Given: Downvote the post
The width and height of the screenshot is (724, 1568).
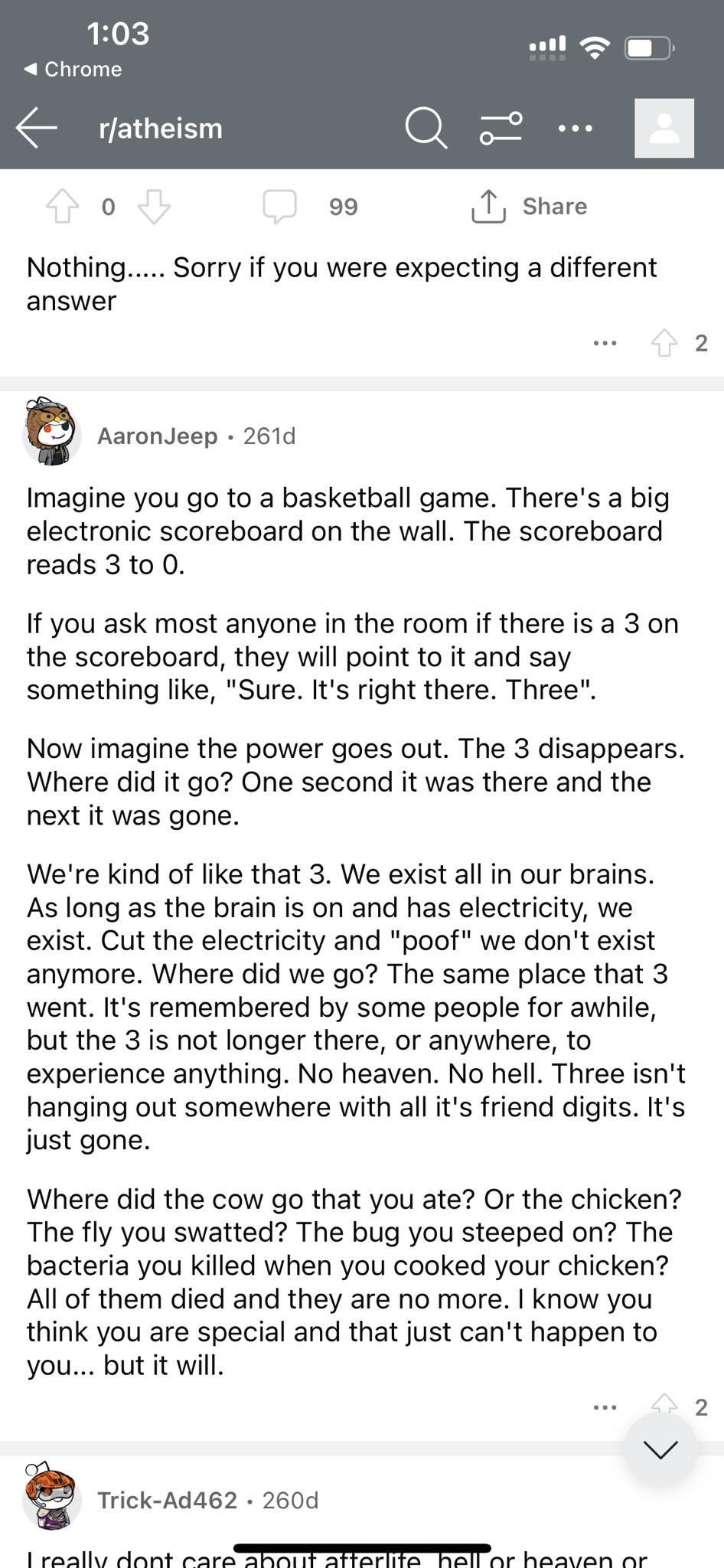Looking at the screenshot, I should 154,206.
